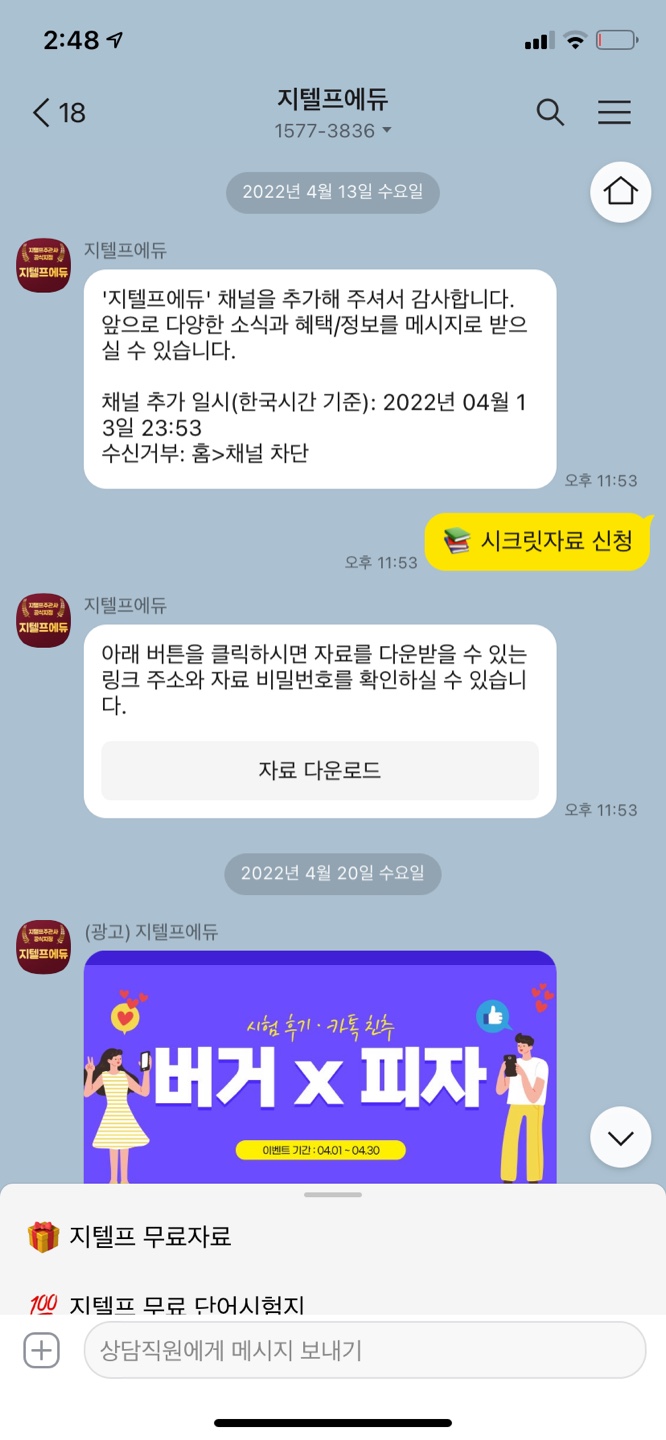Tap the bottom sheet drag handle
Viewport: 666px width, 1440px height.
pos(333,1195)
